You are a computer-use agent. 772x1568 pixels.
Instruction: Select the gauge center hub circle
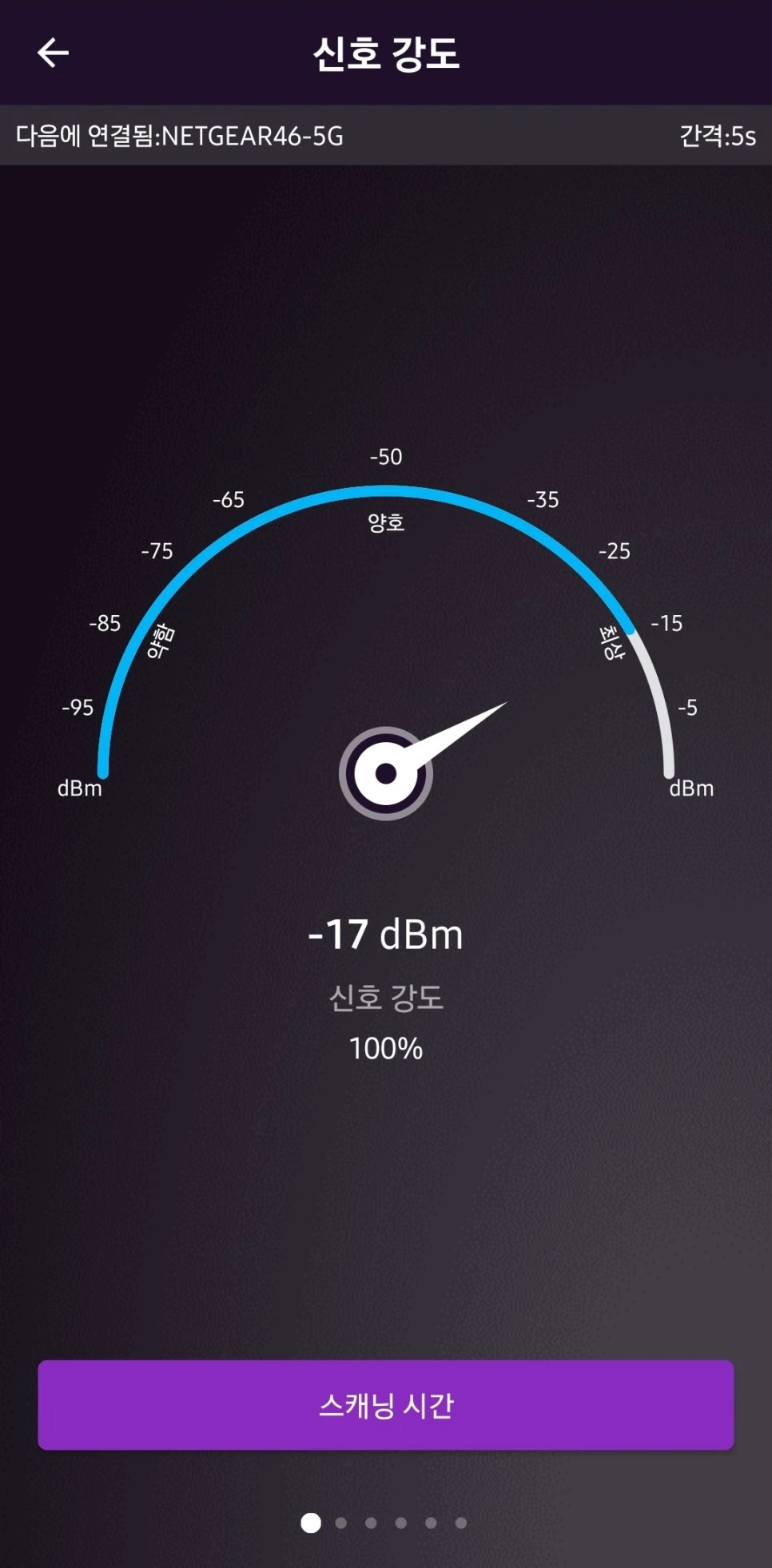pos(386,772)
